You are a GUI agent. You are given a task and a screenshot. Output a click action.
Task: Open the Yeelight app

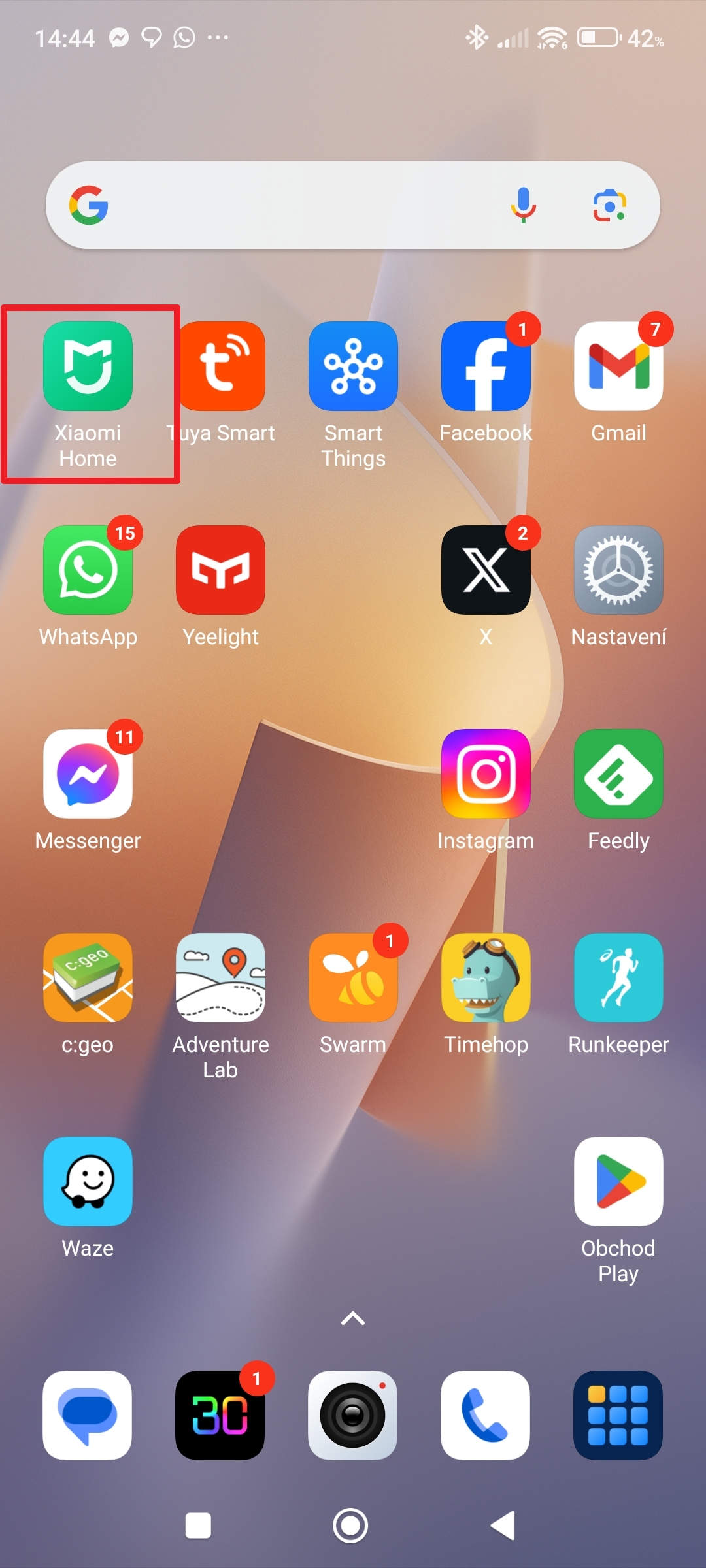pyautogui.click(x=221, y=570)
